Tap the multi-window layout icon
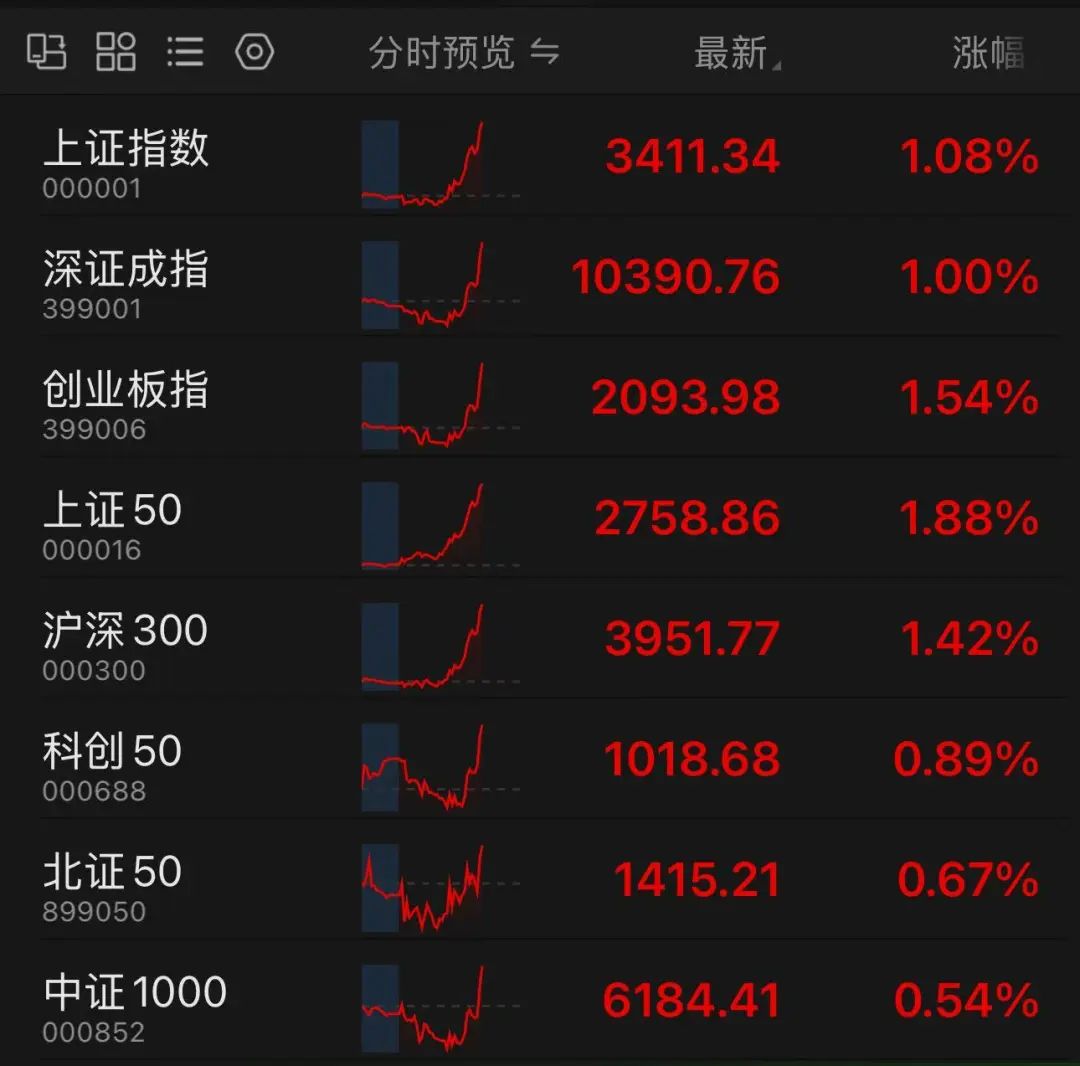Screen dimensions: 1080x1066 [x=46, y=52]
